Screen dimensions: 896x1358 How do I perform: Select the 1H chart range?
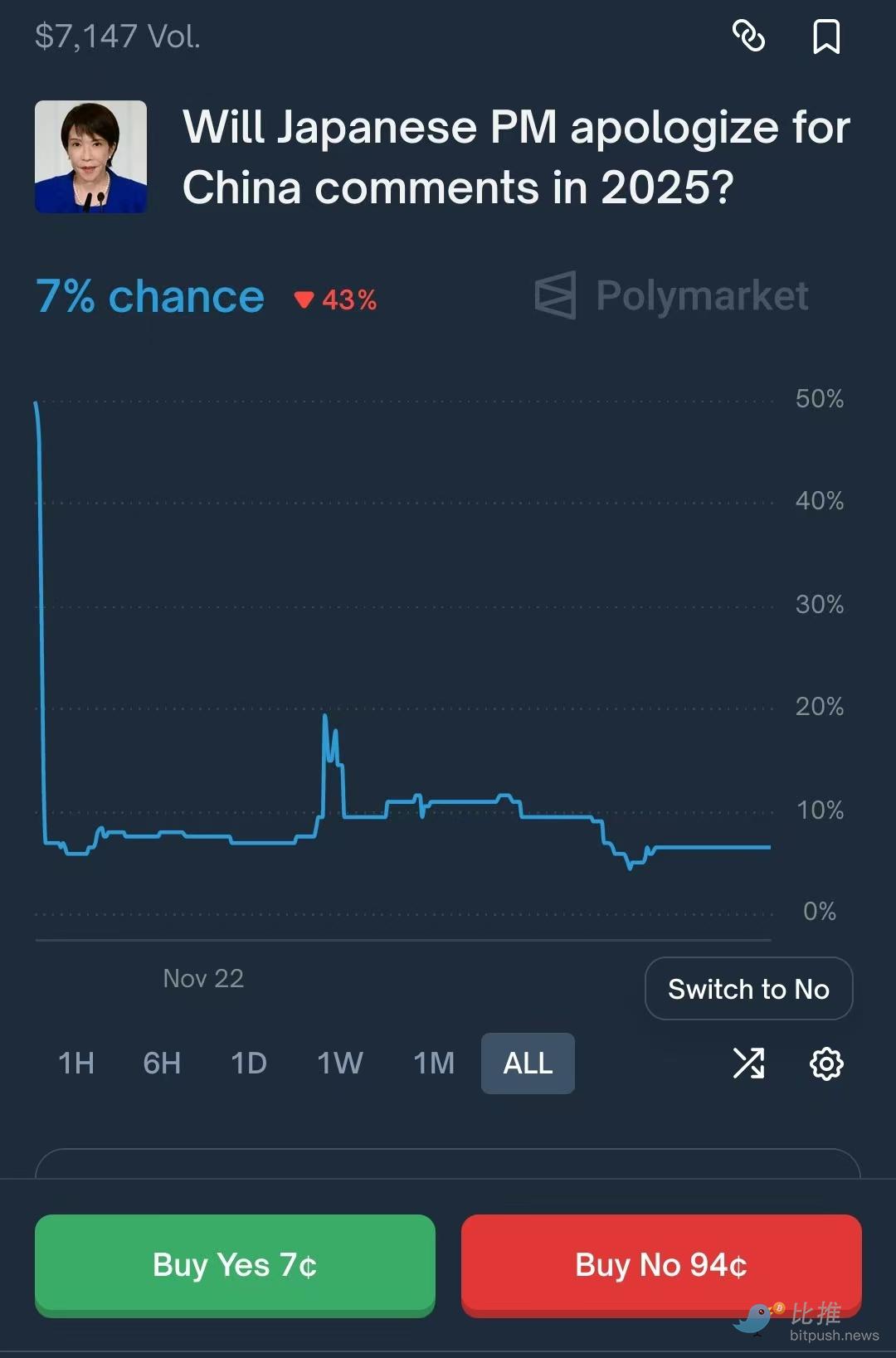point(75,1063)
